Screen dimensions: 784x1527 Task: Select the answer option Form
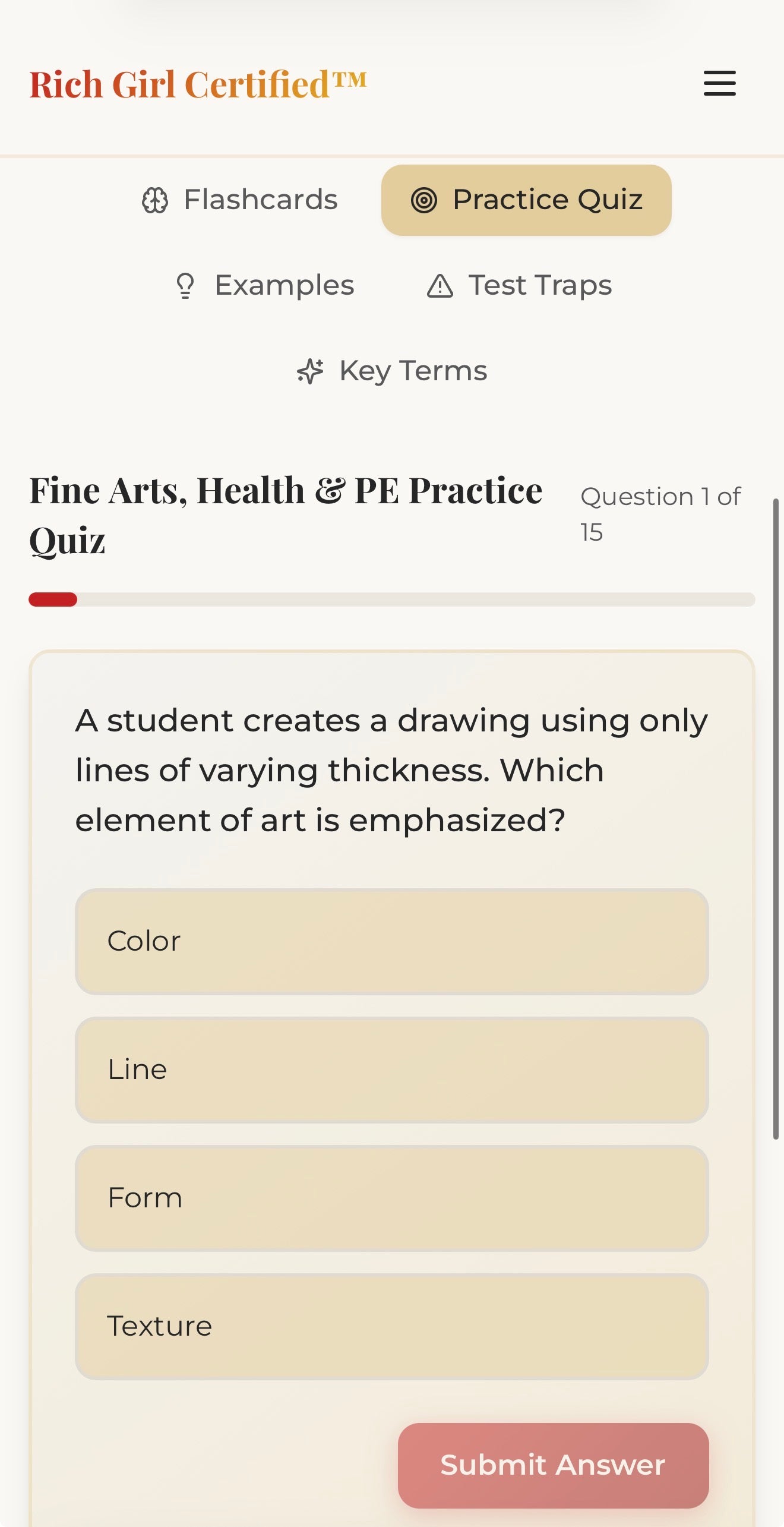392,1198
